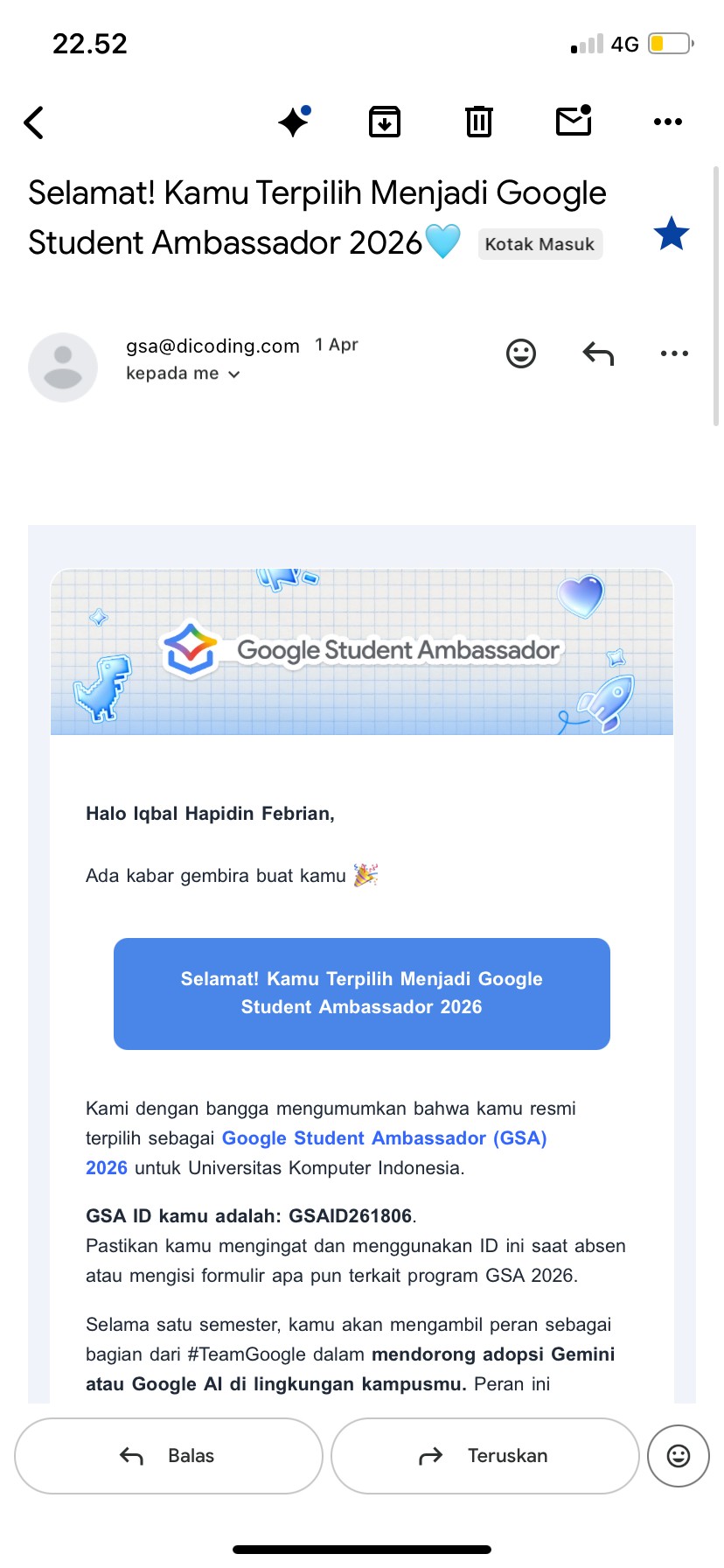Tap the blue Selamat! Kamu Terpilih banner button
724x1568 pixels.
click(362, 993)
